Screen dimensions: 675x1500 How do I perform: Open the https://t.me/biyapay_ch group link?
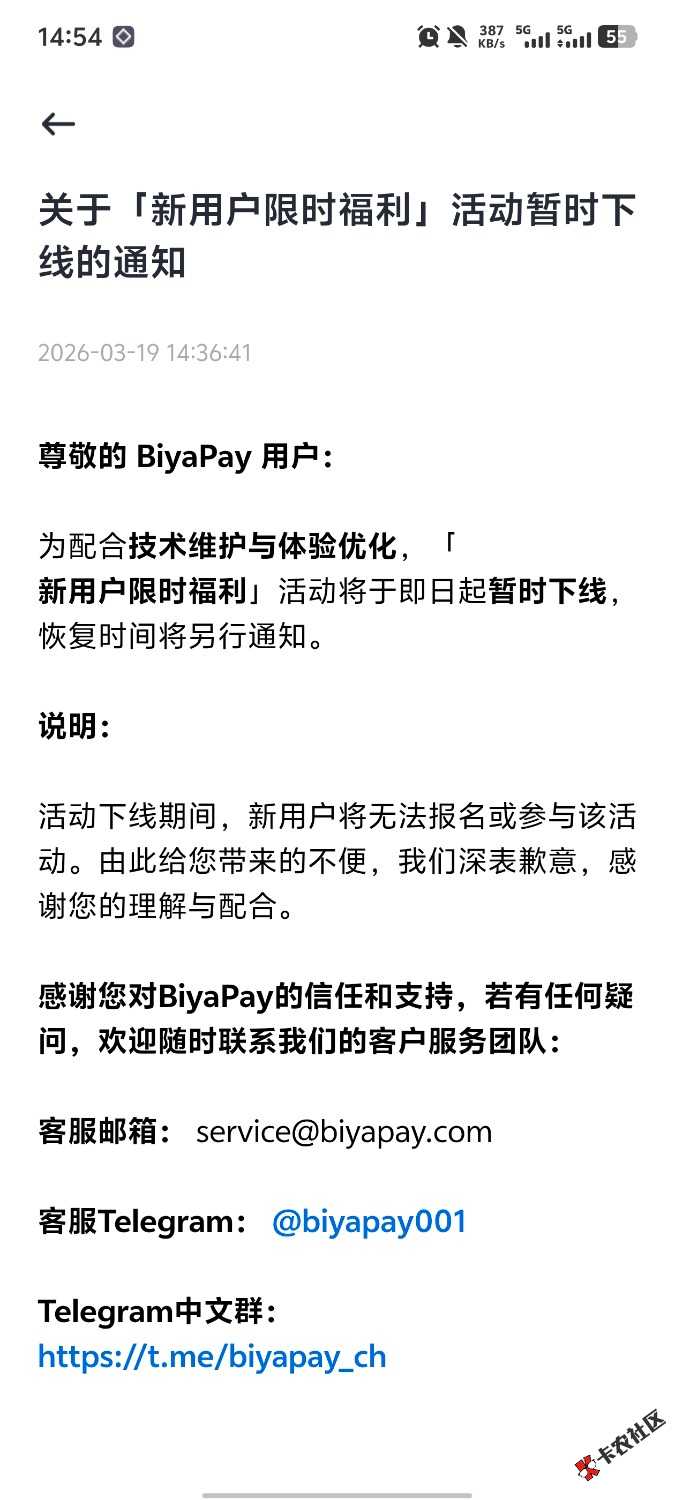point(212,1357)
